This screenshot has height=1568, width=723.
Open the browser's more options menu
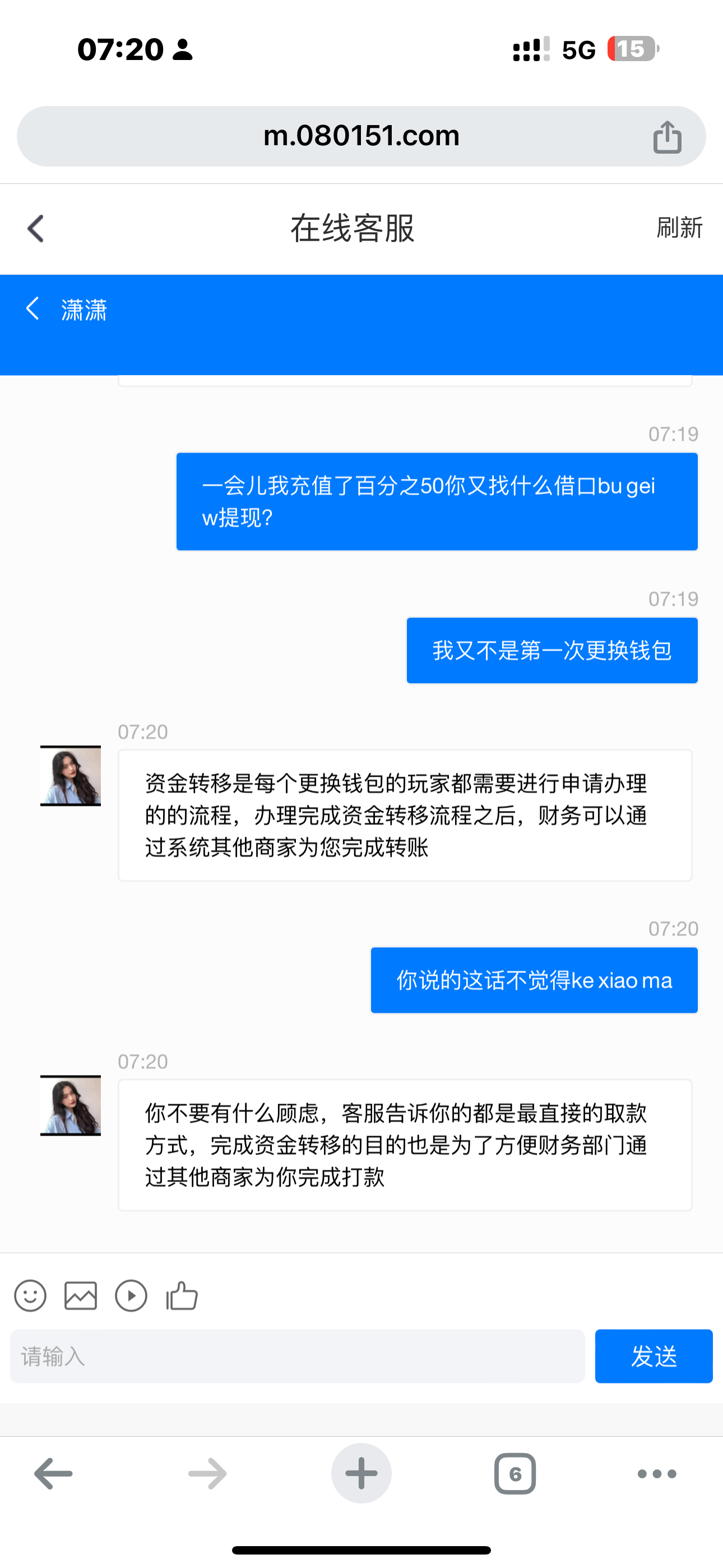coord(657,1474)
